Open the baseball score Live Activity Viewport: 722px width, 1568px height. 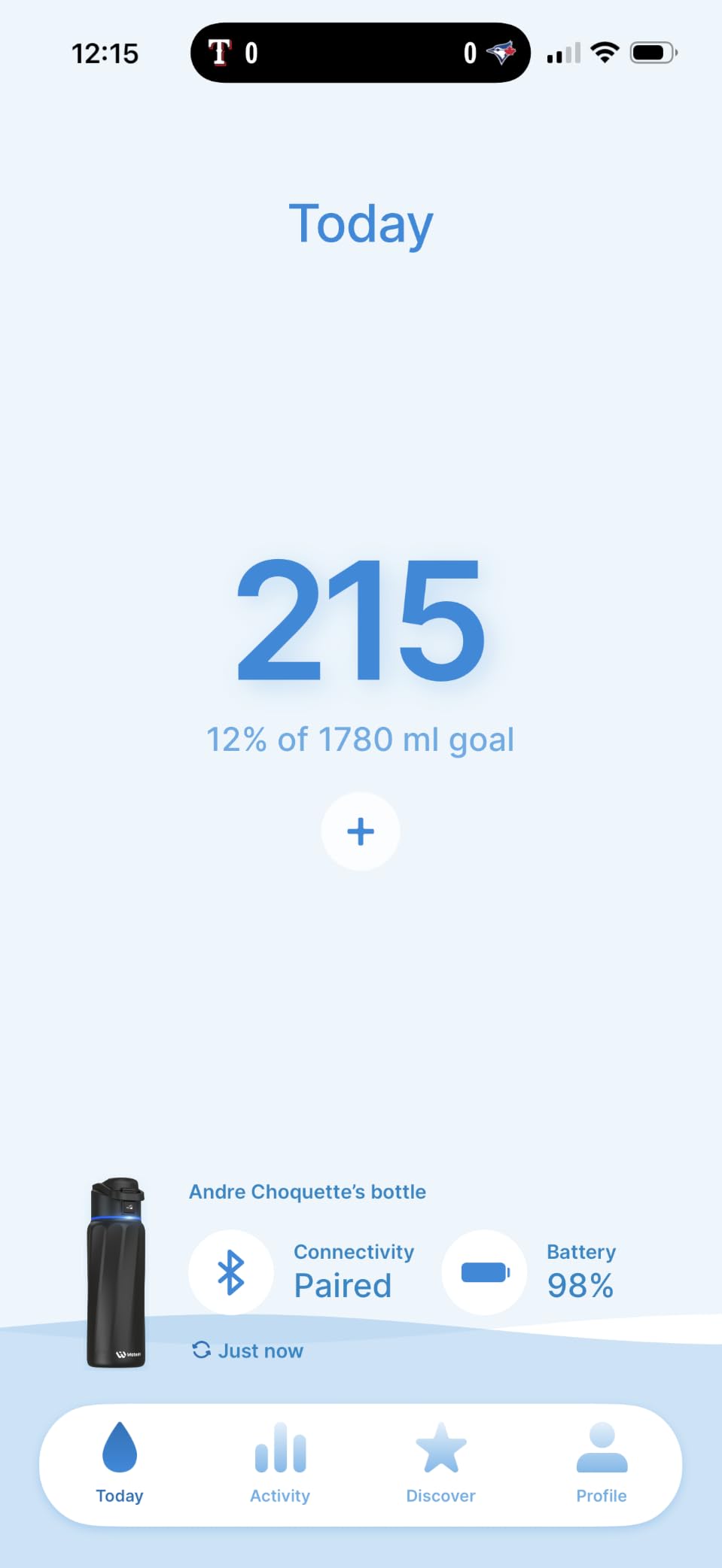point(361,53)
